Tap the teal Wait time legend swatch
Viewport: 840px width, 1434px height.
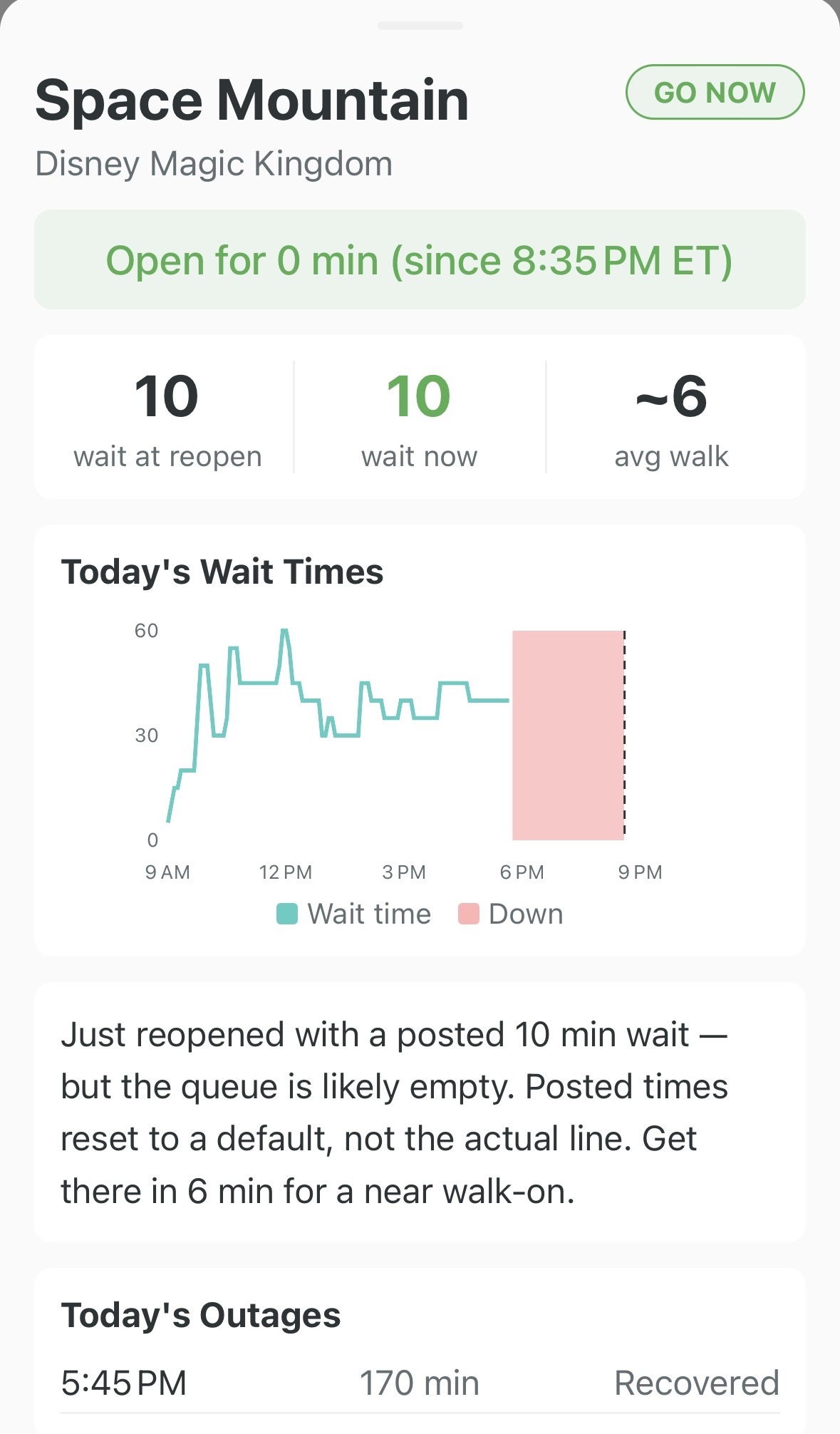288,913
